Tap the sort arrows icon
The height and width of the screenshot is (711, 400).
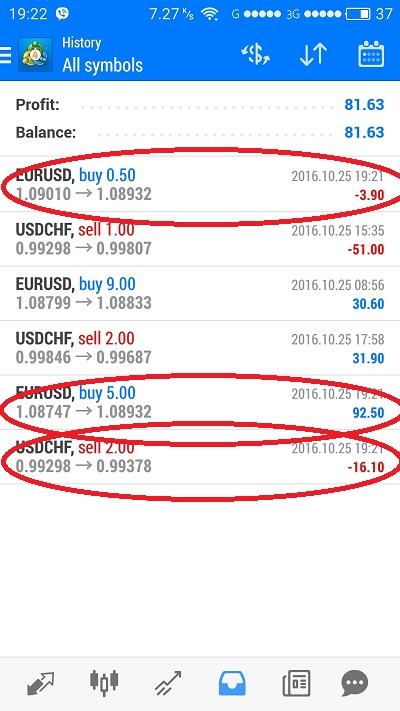pyautogui.click(x=313, y=55)
